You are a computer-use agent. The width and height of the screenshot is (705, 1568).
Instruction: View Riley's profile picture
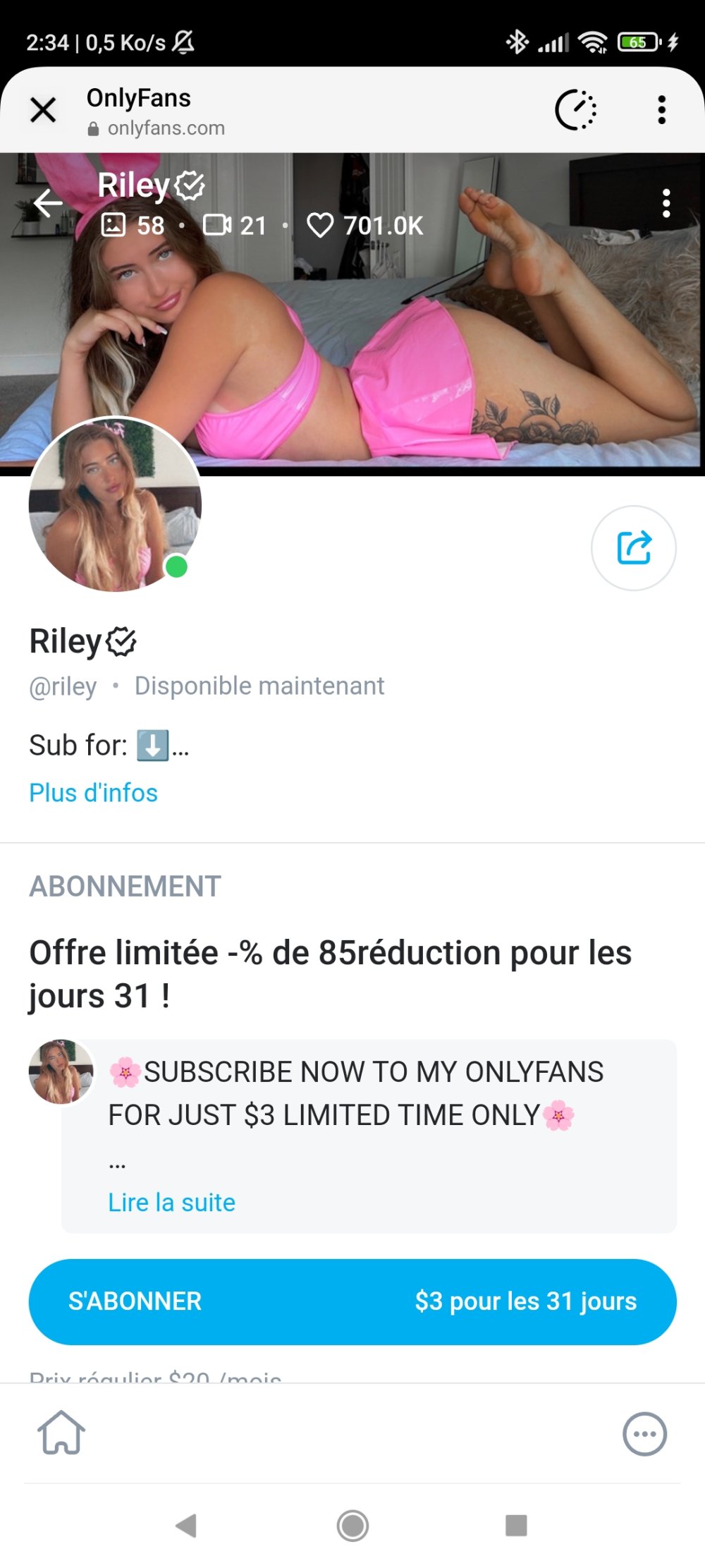tap(115, 505)
